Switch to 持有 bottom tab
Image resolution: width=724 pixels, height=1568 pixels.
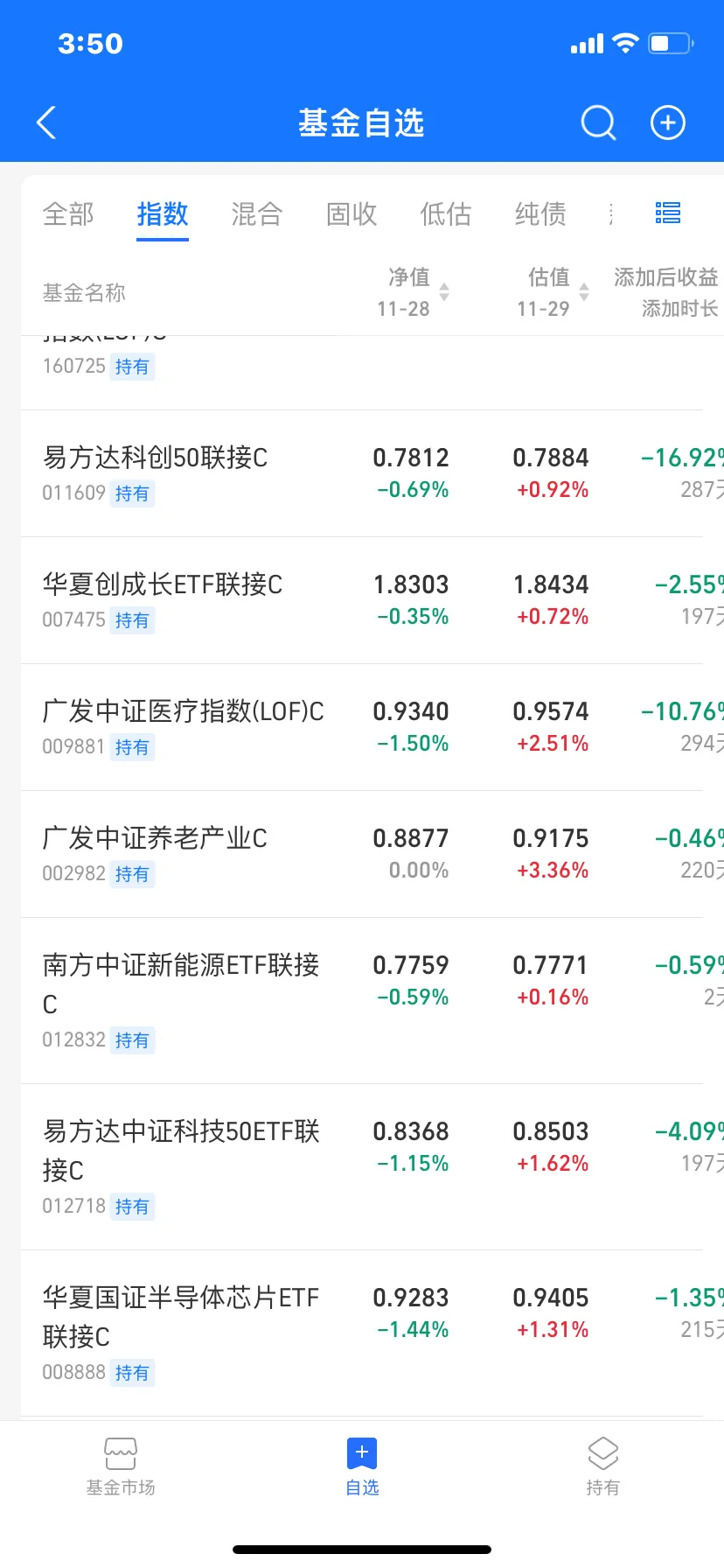[x=603, y=1466]
